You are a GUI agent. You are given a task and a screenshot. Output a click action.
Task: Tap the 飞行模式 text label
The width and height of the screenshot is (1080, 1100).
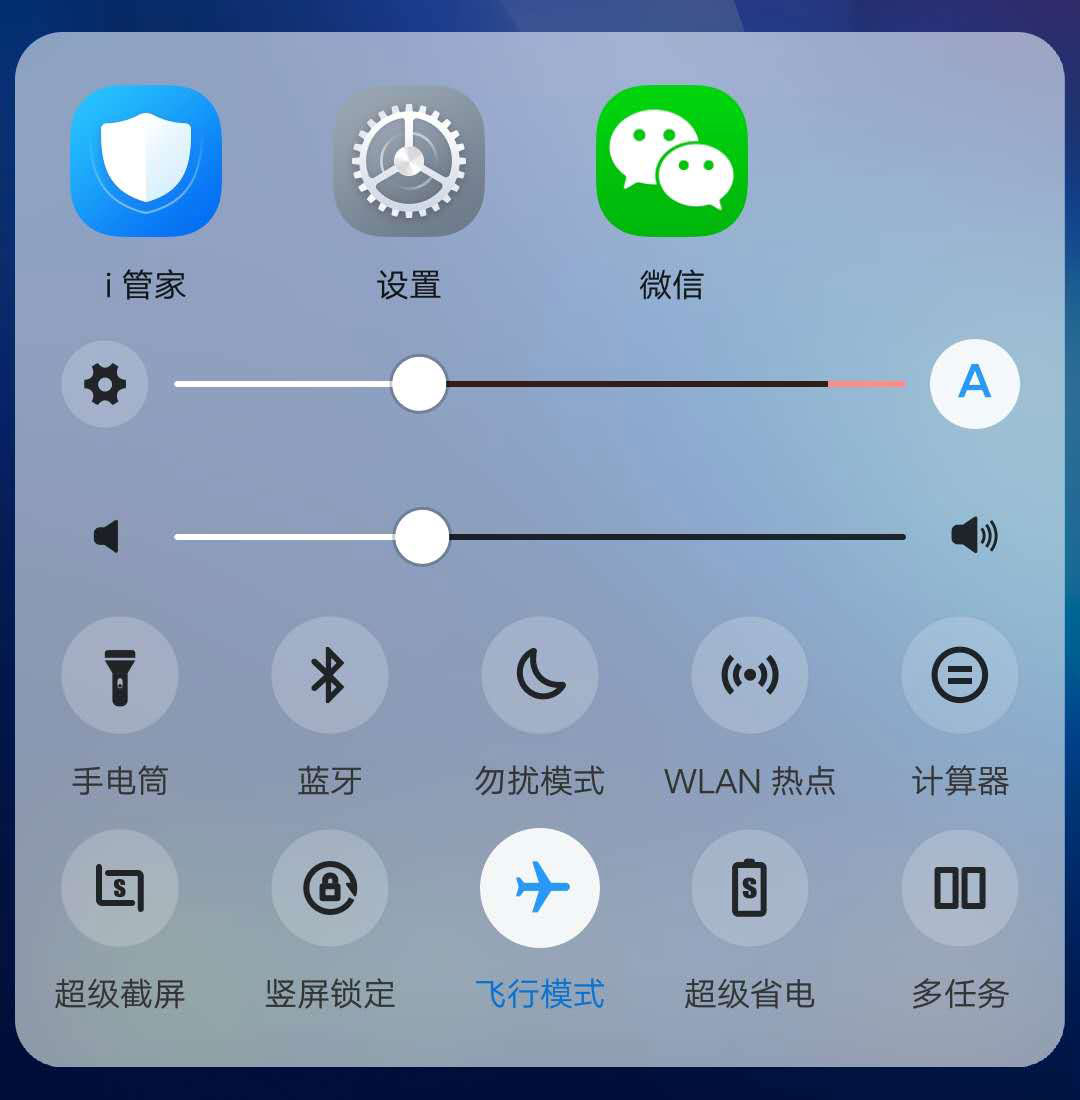tap(540, 993)
